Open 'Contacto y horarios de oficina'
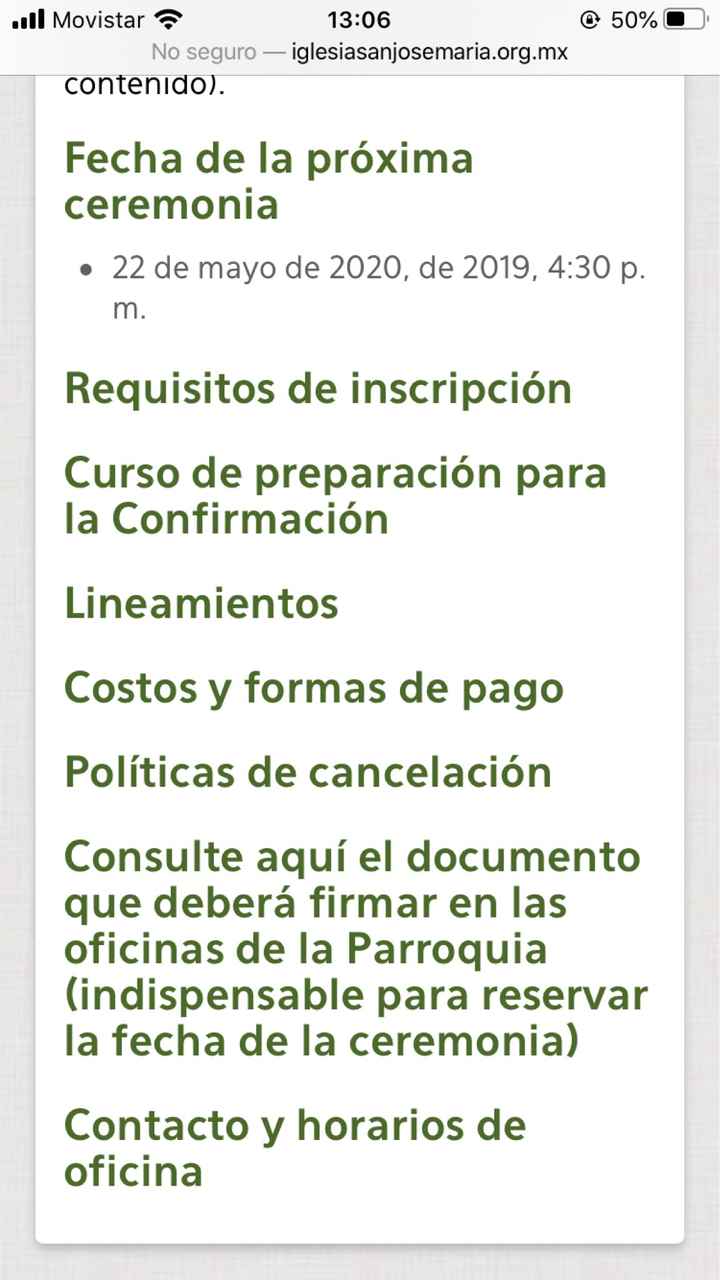Image resolution: width=720 pixels, height=1280 pixels. (295, 1148)
